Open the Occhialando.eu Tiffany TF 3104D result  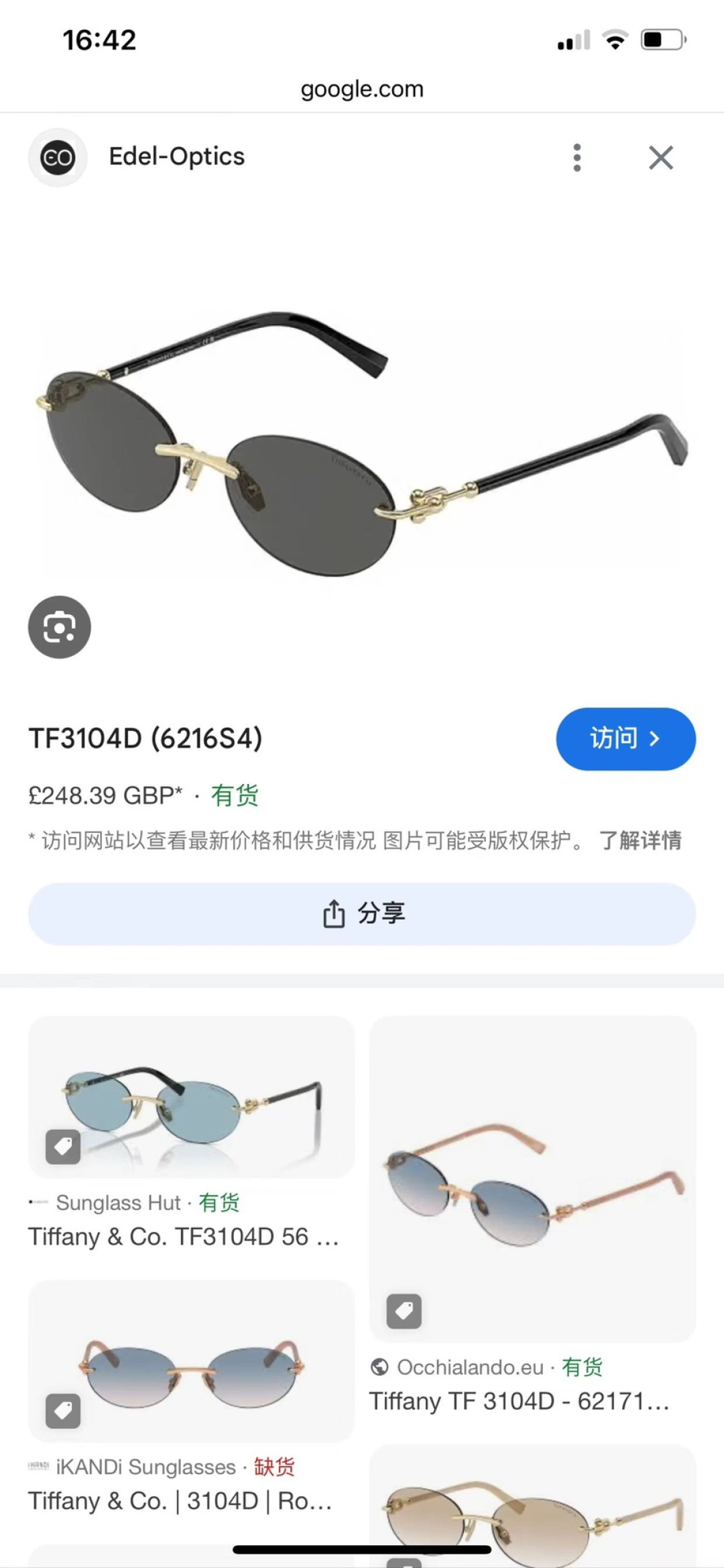(x=532, y=1215)
